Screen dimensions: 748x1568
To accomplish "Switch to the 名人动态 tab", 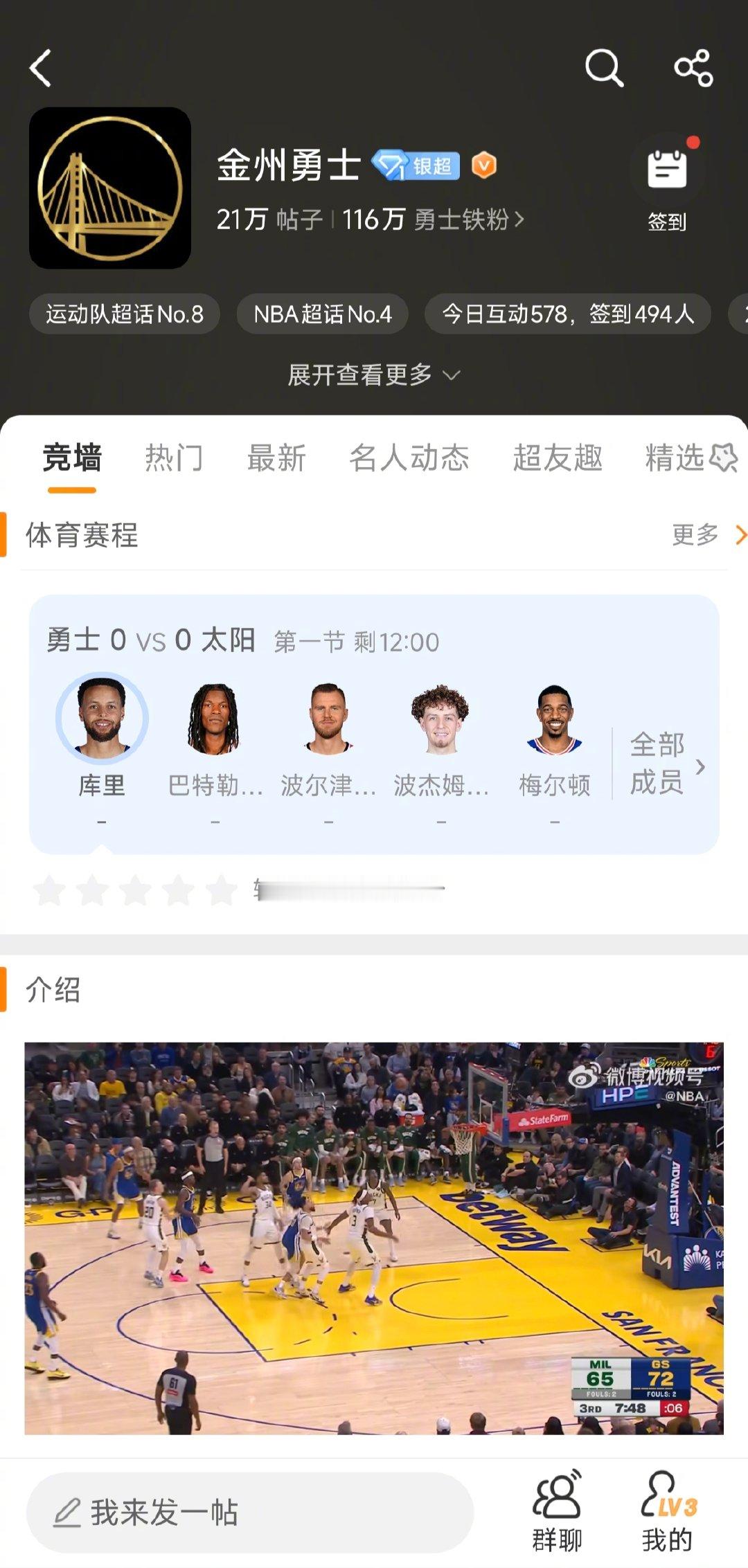I will (410, 457).
